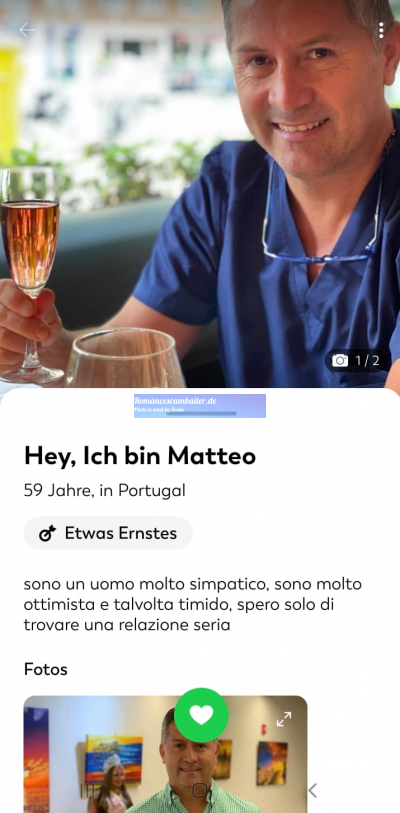Open the main profile photo of Matteo
This screenshot has width=400, height=813.
[200, 194]
